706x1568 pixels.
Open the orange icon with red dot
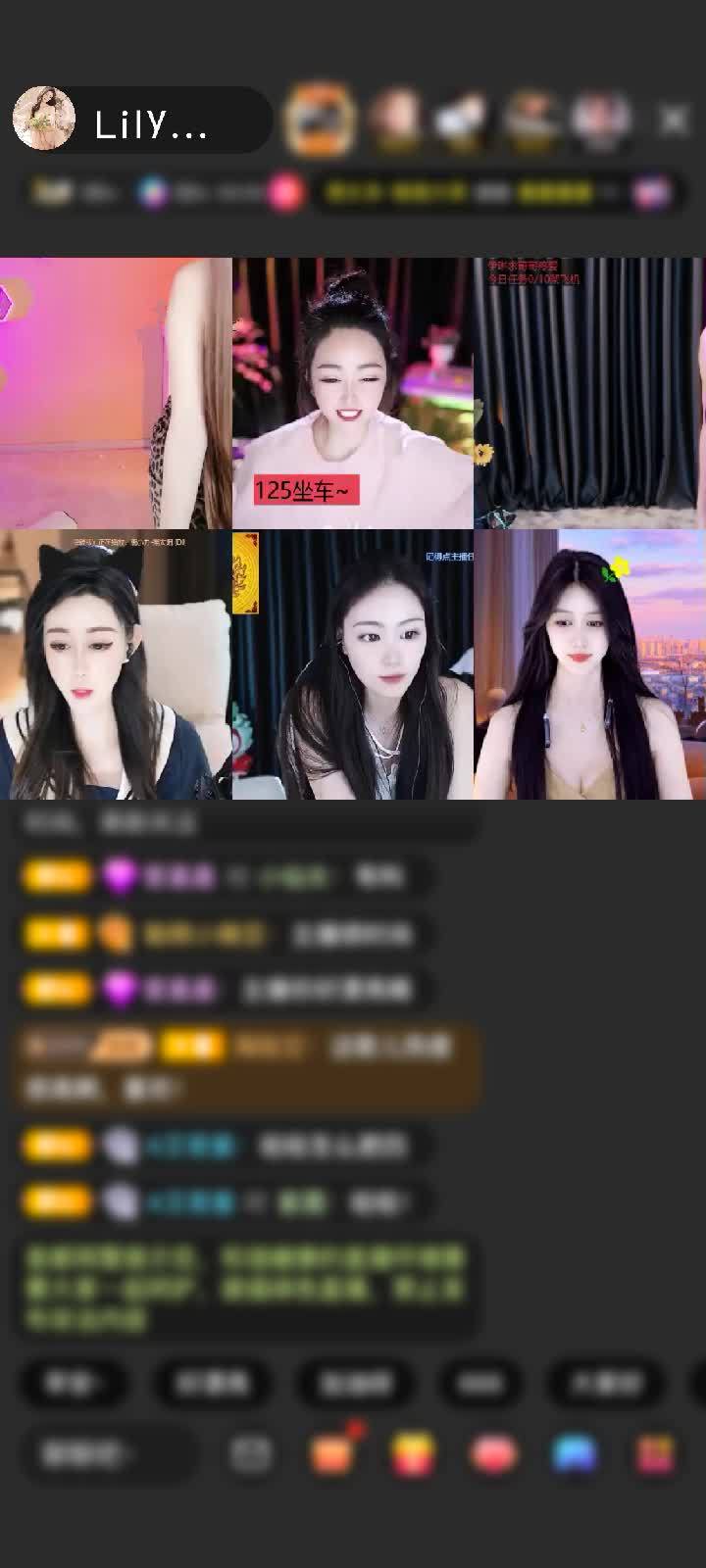(x=333, y=1454)
